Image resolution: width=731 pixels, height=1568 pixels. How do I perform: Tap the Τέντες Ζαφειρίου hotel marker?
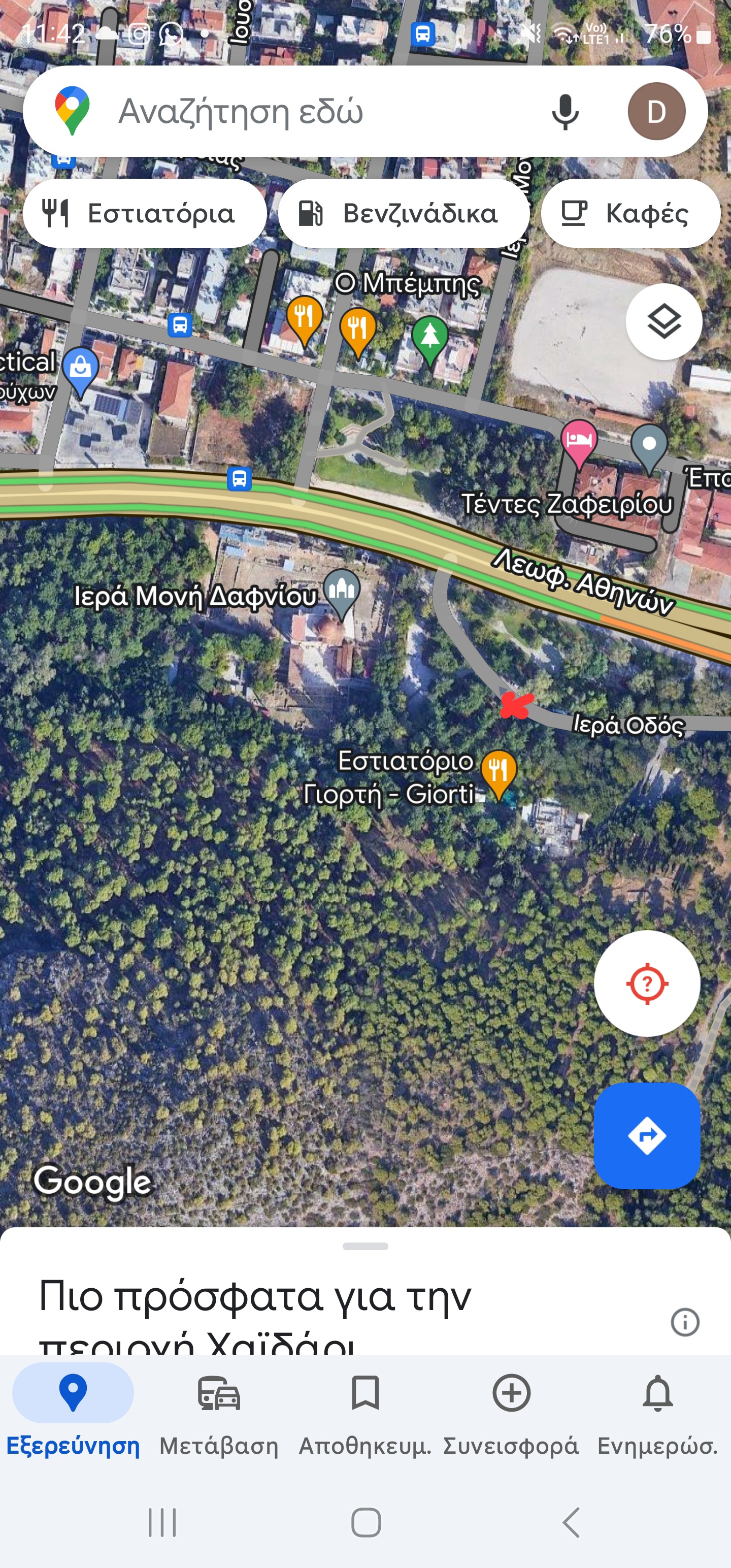(579, 441)
